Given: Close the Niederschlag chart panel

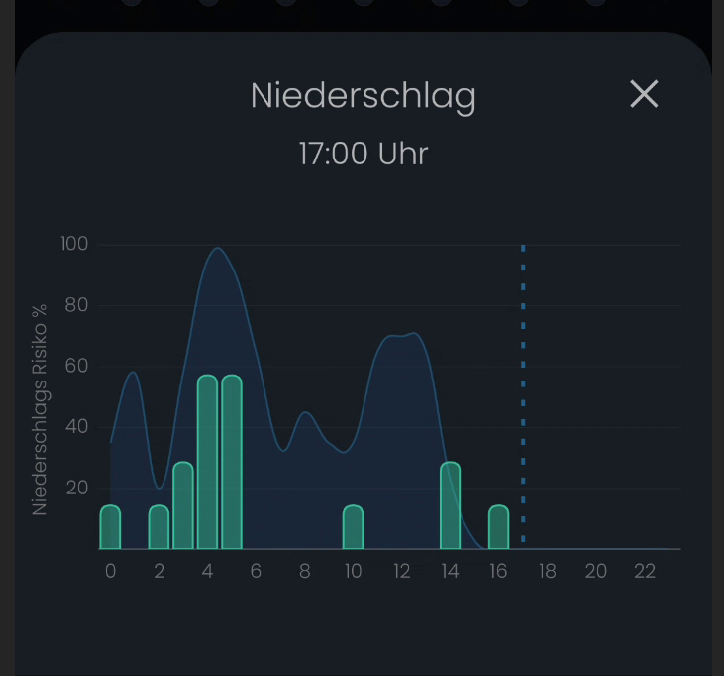Looking at the screenshot, I should click(x=644, y=94).
